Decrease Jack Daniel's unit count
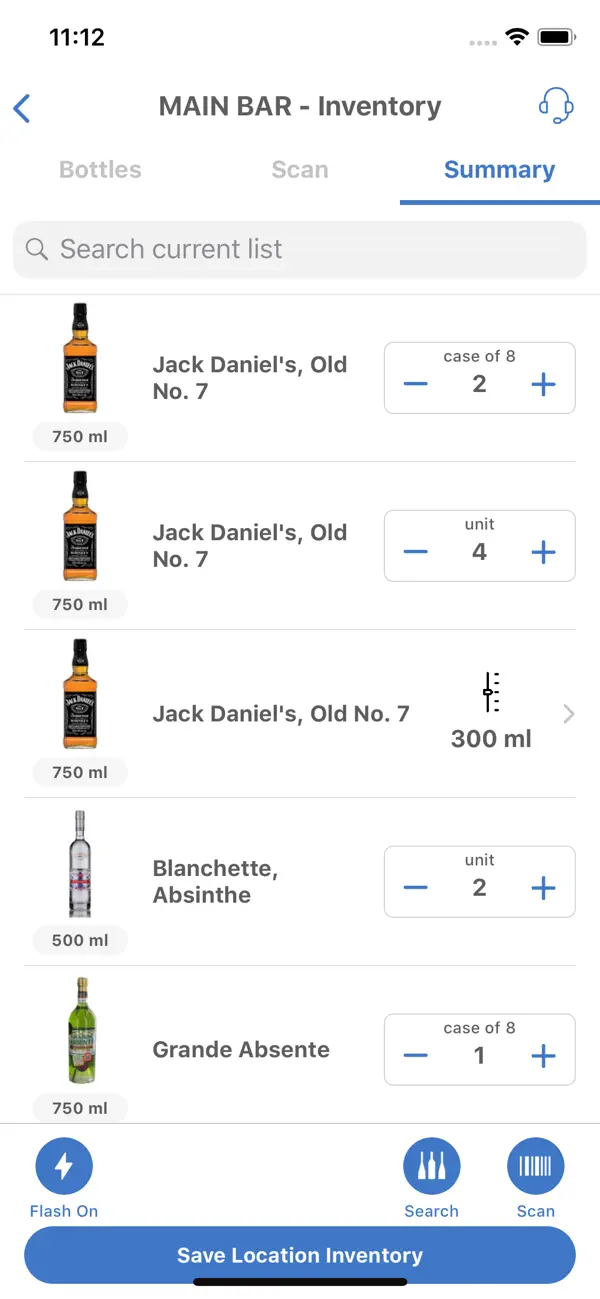This screenshot has width=600, height=1299. click(416, 552)
